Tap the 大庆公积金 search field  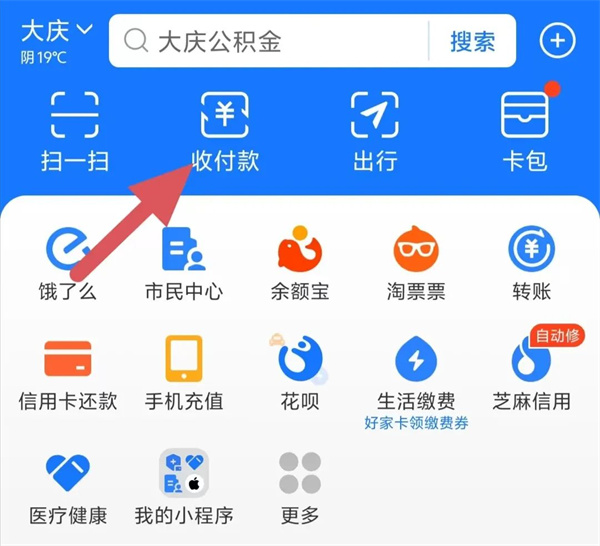click(270, 41)
